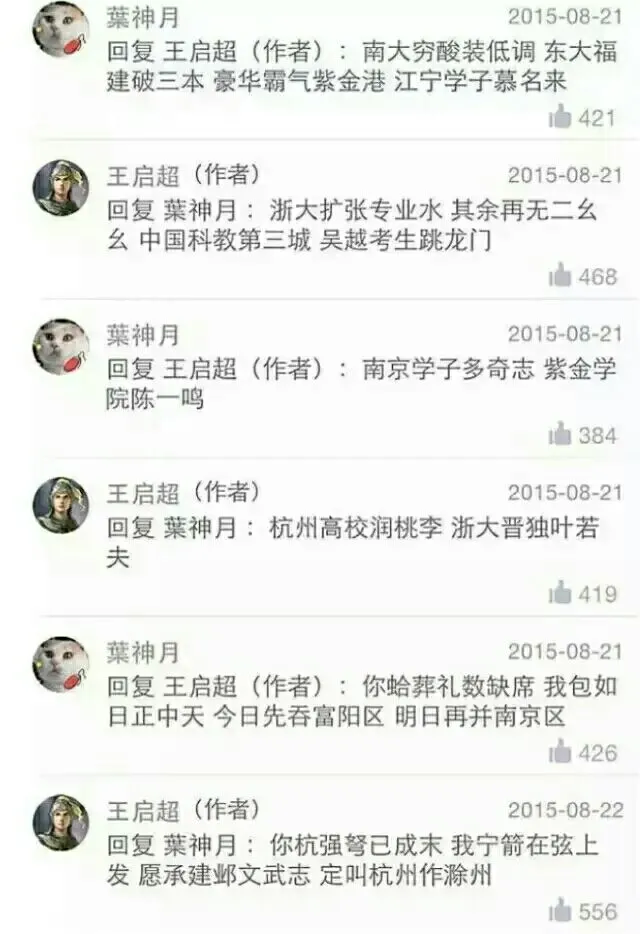Open 葉神月's avatar on the 南大穷酸装低调 comment

(x=60, y=29)
